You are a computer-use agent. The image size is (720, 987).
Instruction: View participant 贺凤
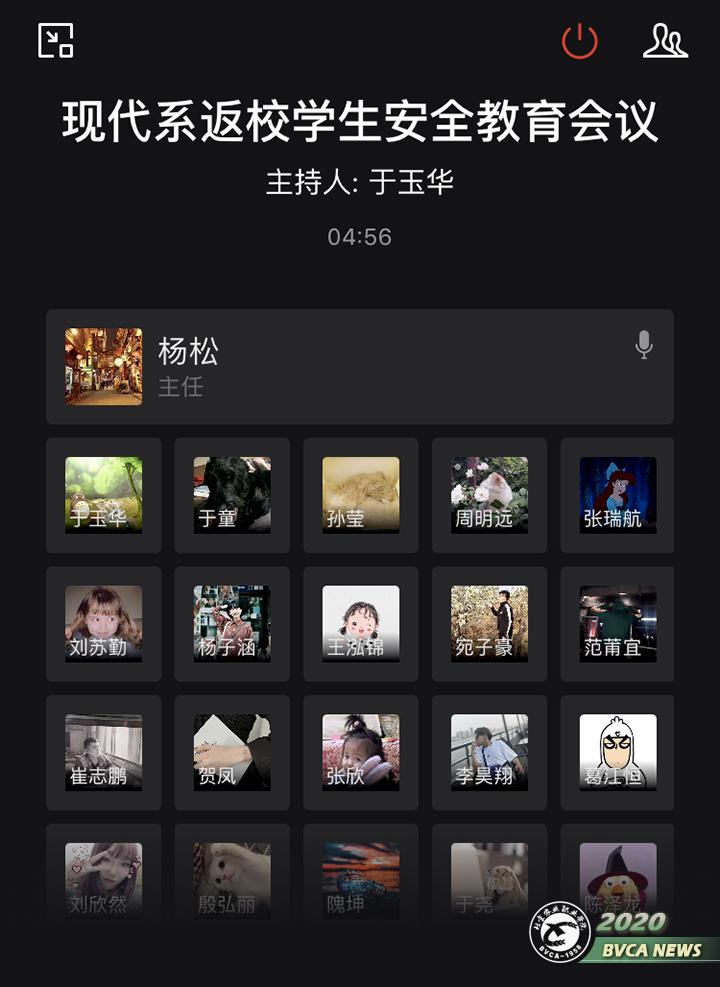[x=232, y=752]
